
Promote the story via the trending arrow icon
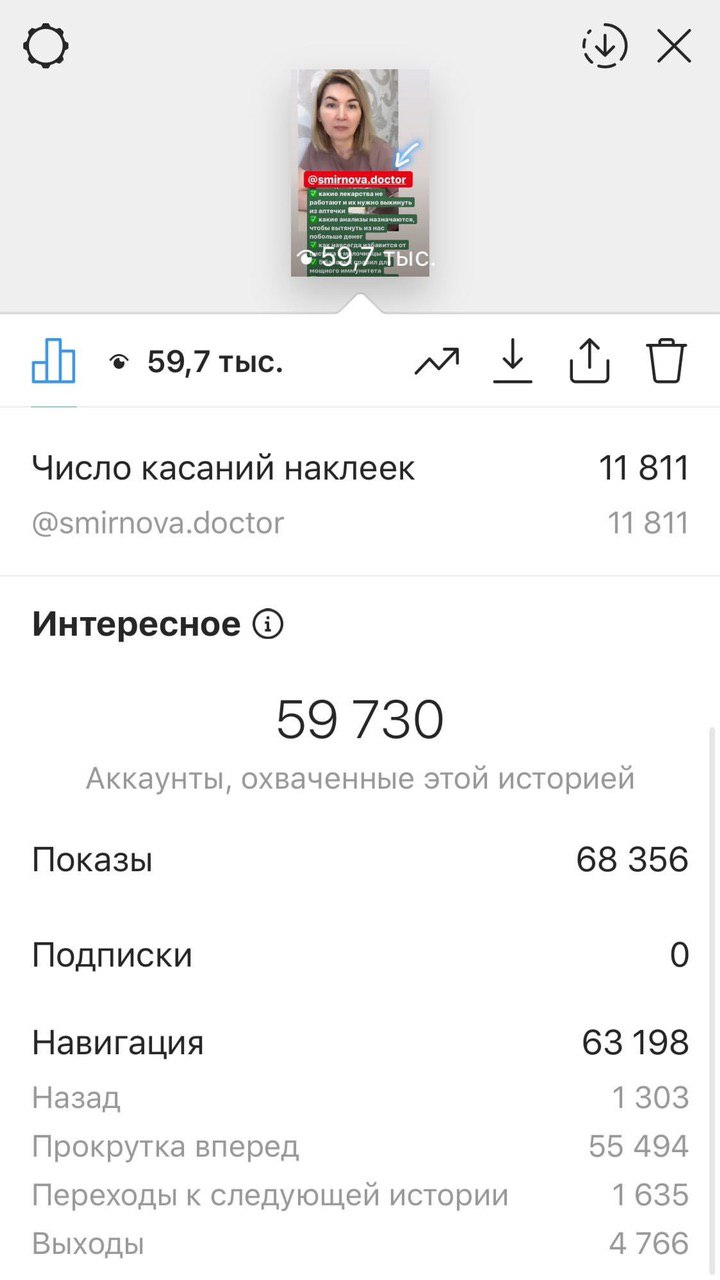(x=436, y=361)
